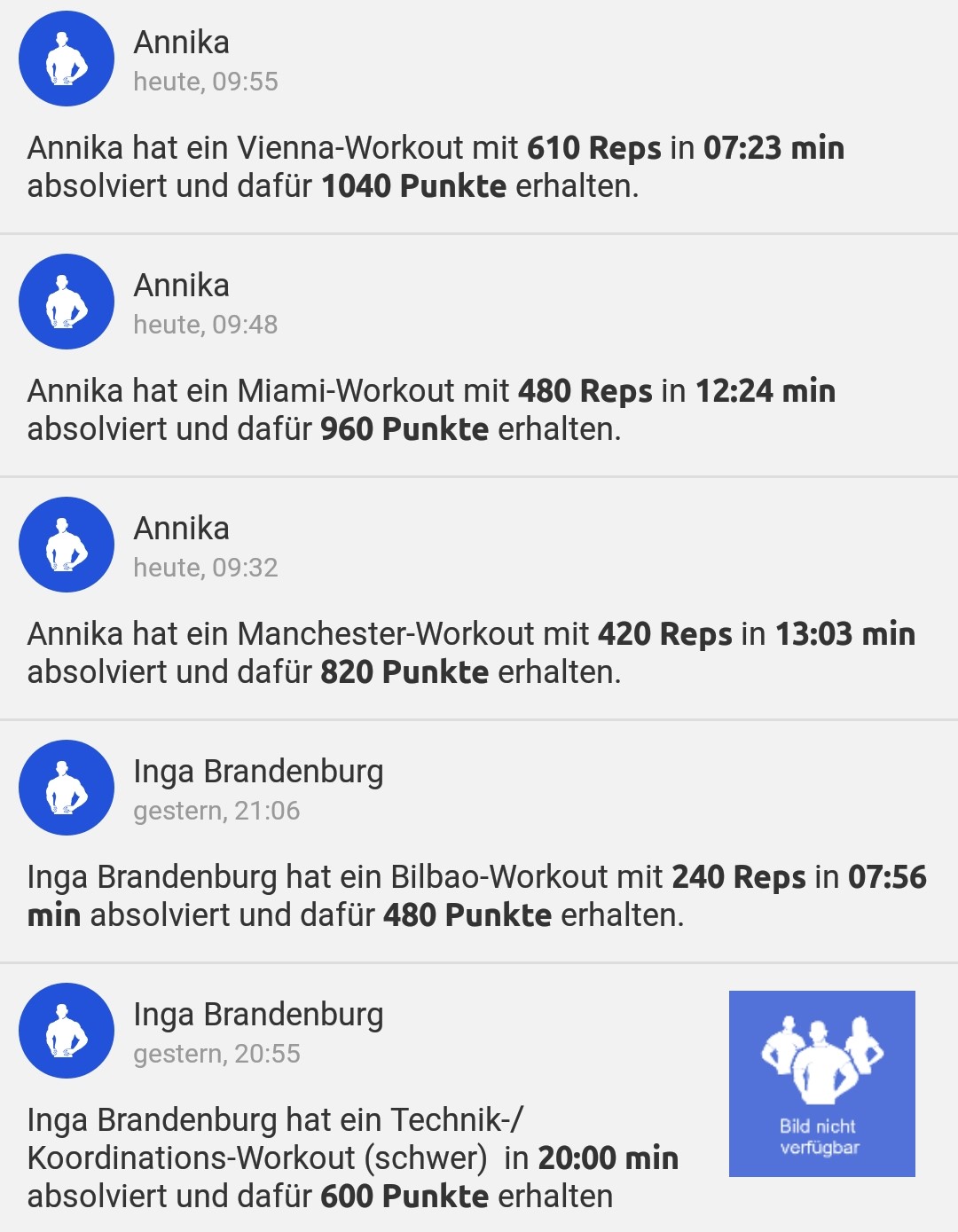Image resolution: width=958 pixels, height=1232 pixels.
Task: Tap Inga Brandenburg's avatar on the 21:06 post
Action: tap(67, 788)
